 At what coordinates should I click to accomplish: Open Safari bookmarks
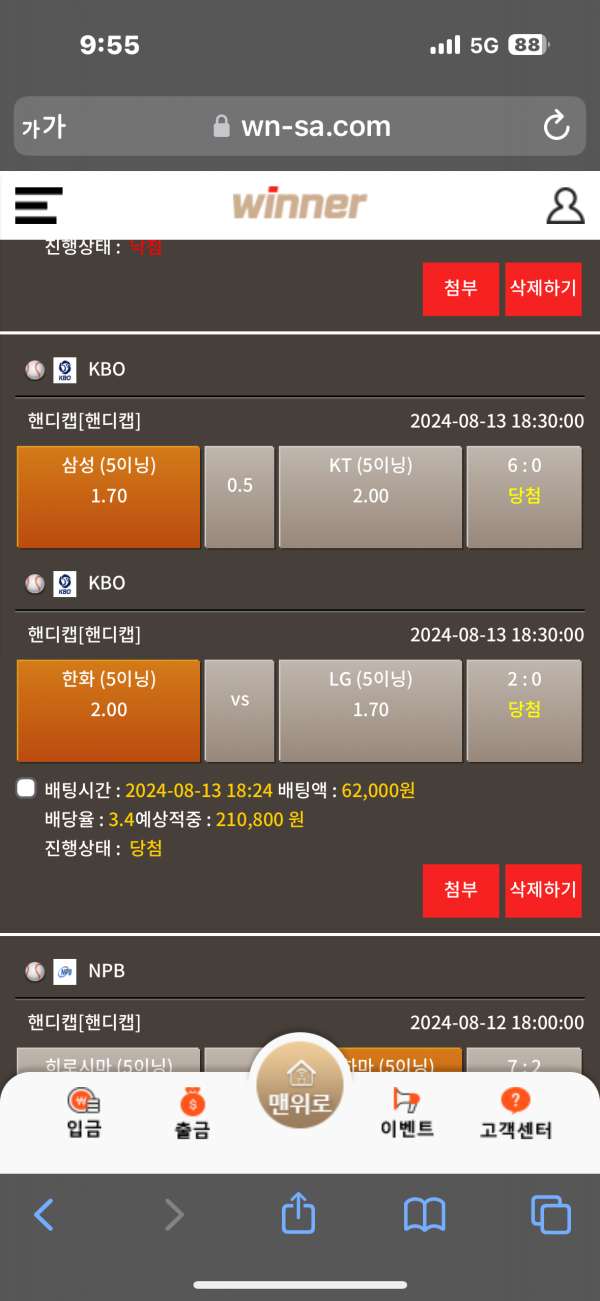pos(424,1214)
